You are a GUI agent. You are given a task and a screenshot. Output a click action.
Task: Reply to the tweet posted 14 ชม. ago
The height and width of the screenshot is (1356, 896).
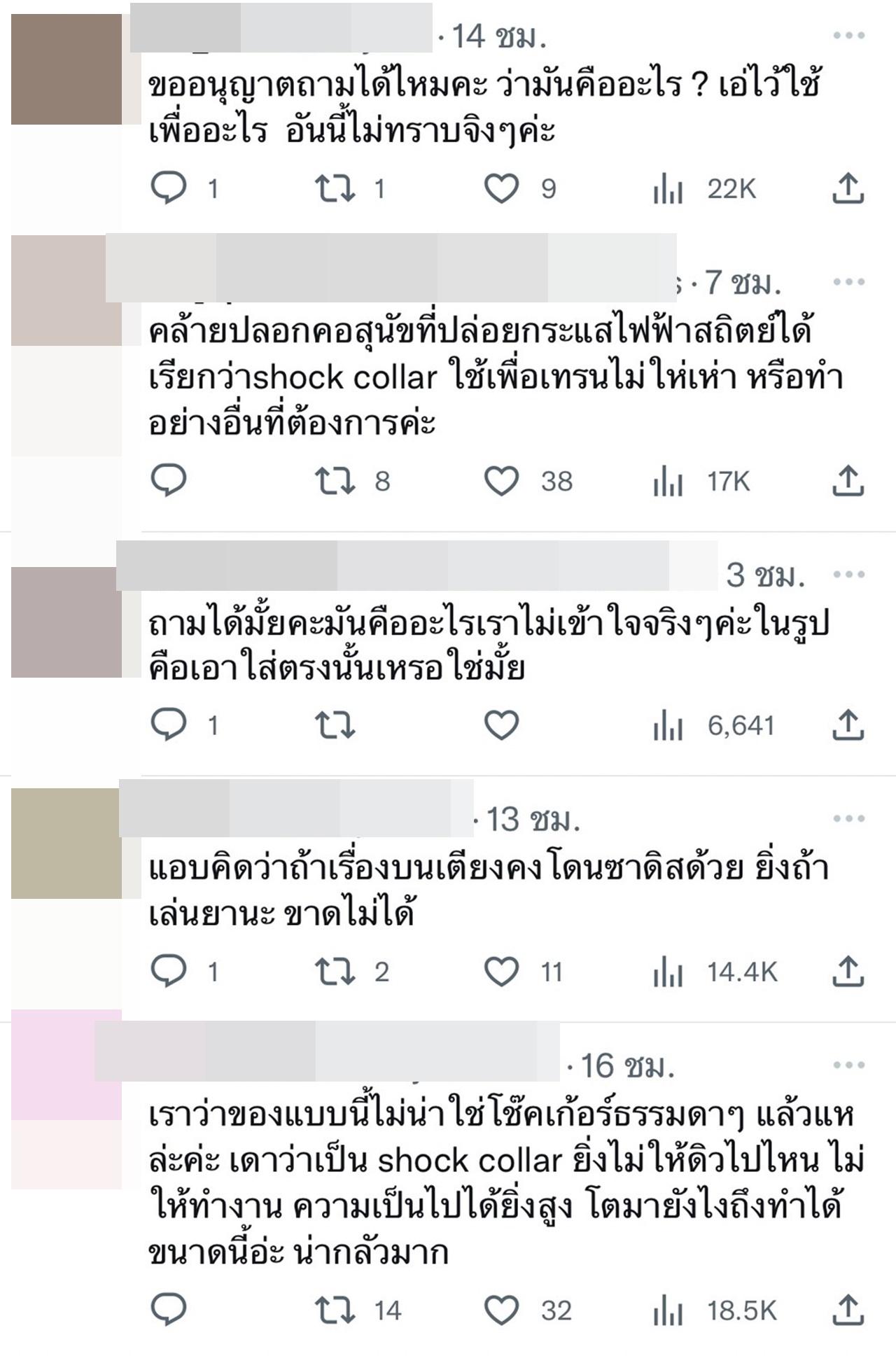169,188
